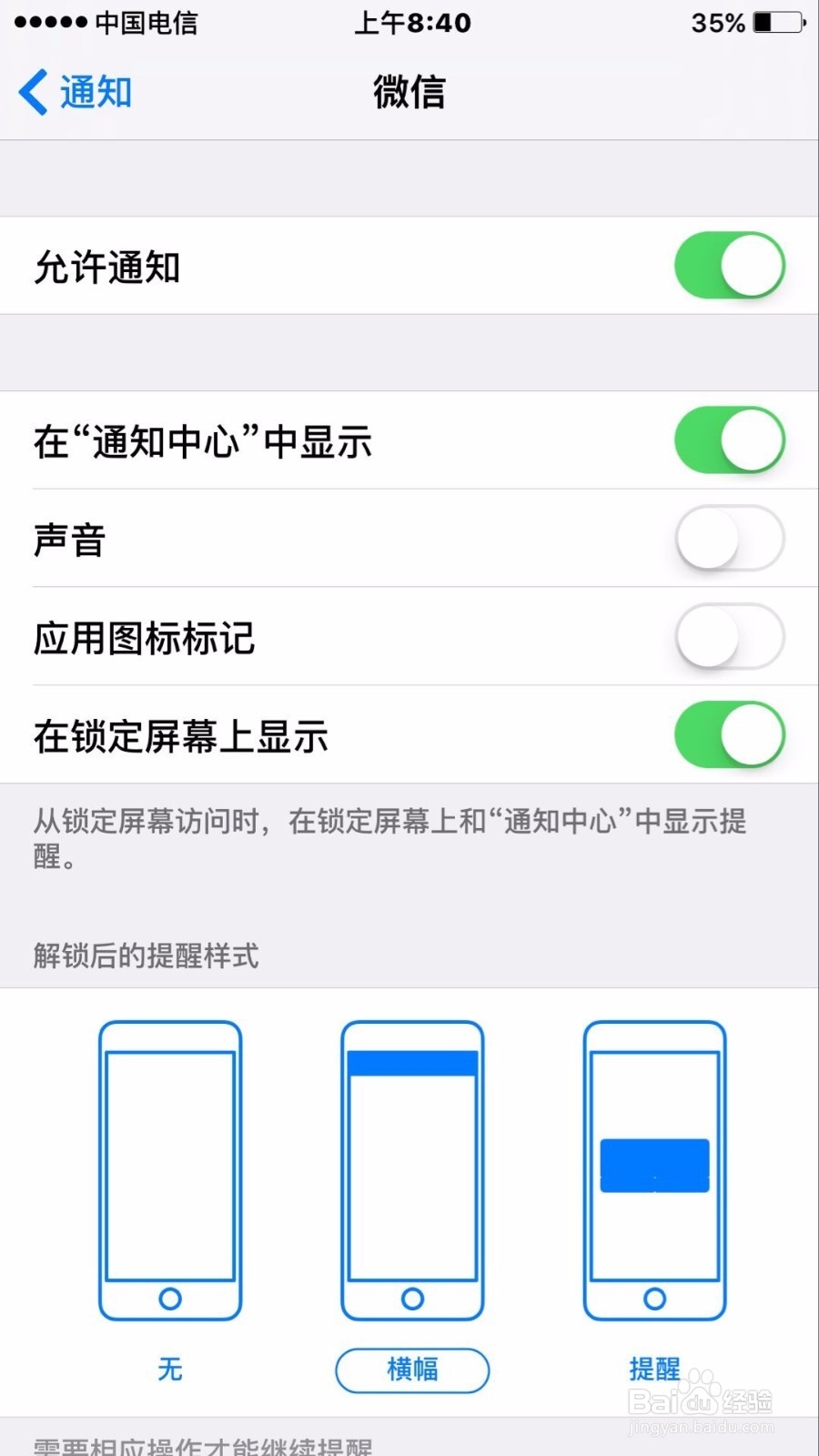Viewport: 819px width, 1456px height.
Task: Disable the 允许通知 switch
Action: click(730, 265)
